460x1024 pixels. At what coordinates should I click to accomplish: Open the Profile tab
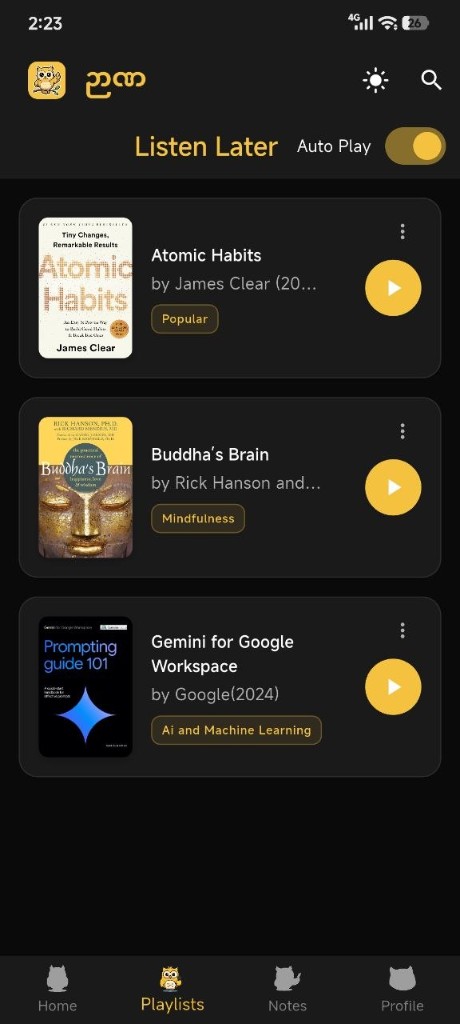(x=402, y=989)
